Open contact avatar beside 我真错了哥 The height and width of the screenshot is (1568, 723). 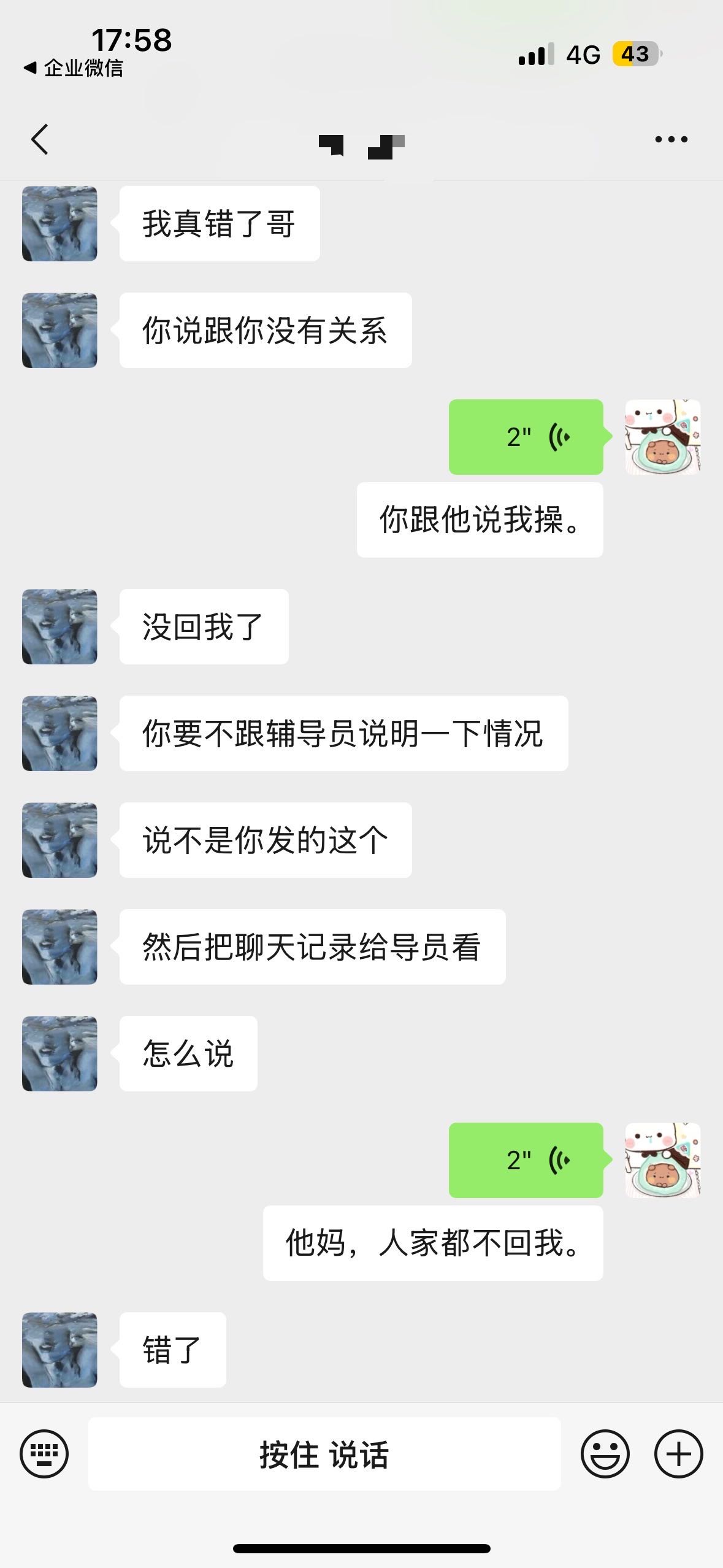click(59, 224)
